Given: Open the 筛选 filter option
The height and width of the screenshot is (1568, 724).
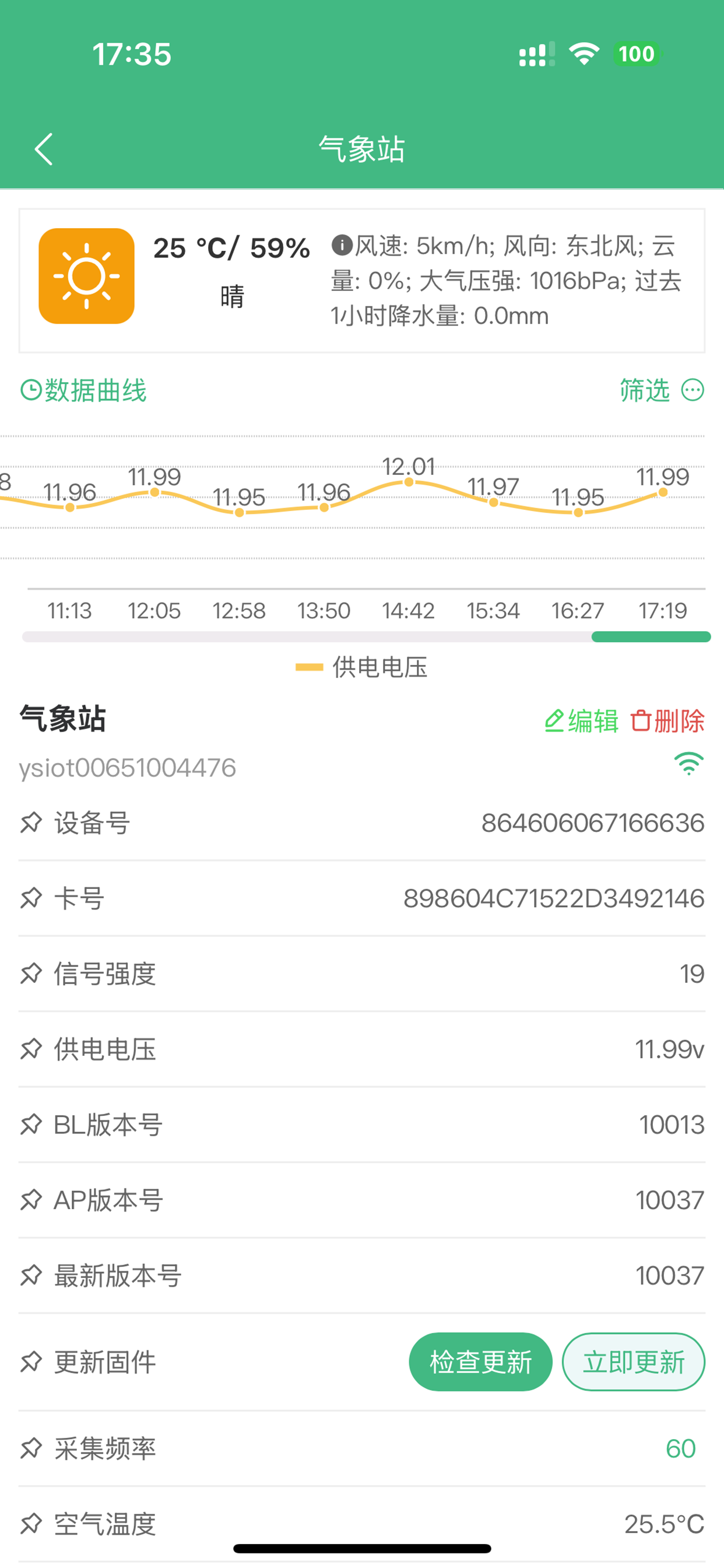Looking at the screenshot, I should click(x=662, y=390).
